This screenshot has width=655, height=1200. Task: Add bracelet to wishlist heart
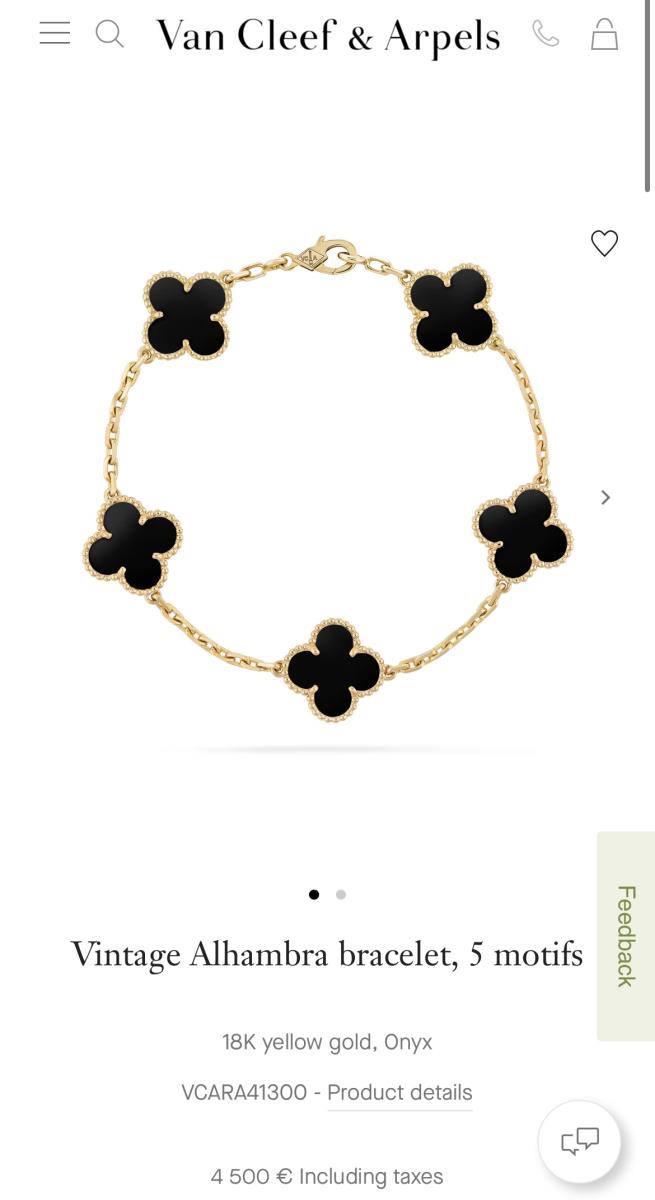(604, 243)
